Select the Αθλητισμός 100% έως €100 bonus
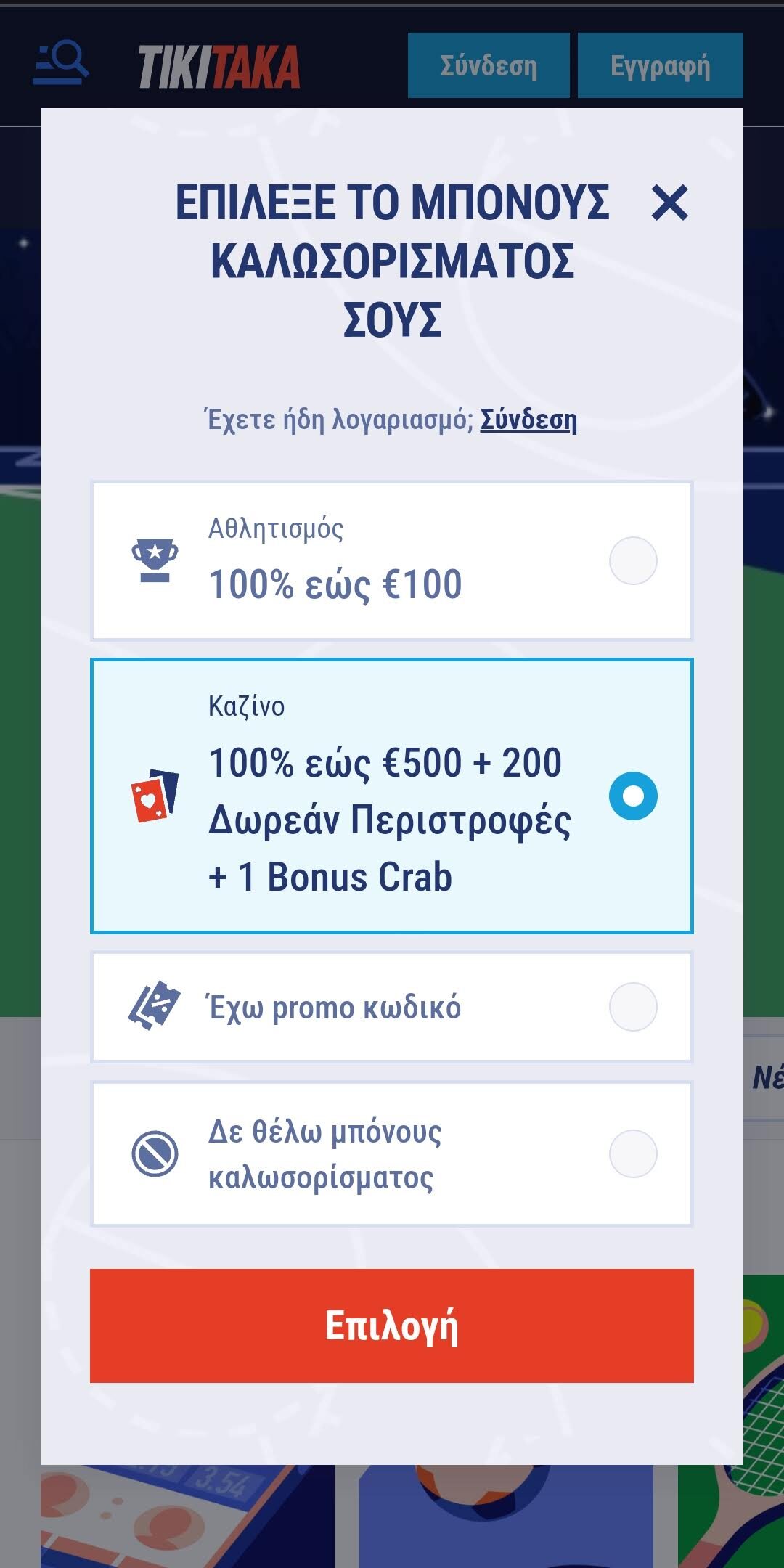 pos(632,560)
